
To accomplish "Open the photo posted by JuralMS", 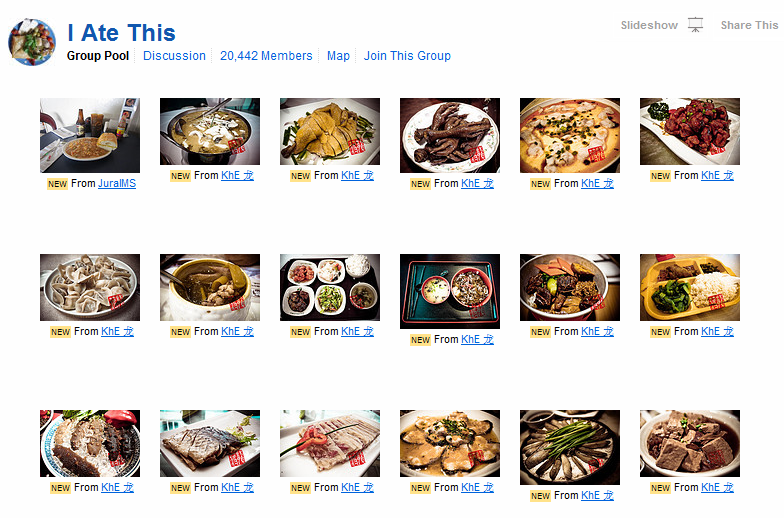I will click(x=90, y=135).
